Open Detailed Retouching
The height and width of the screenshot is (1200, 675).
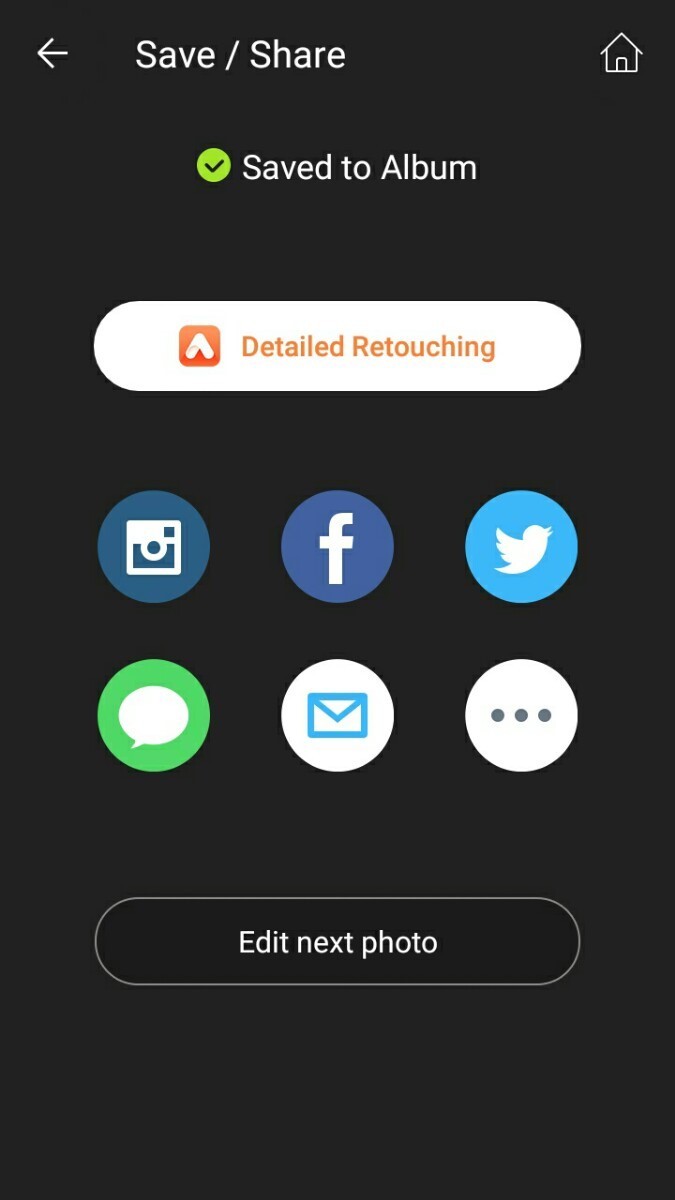pyautogui.click(x=337, y=346)
